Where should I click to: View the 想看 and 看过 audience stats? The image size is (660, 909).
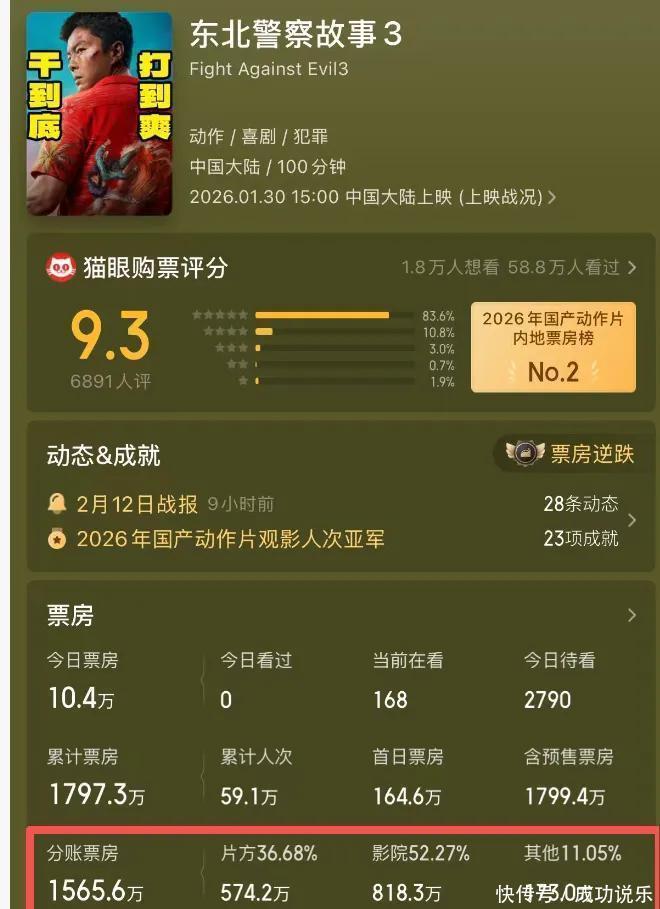(519, 267)
